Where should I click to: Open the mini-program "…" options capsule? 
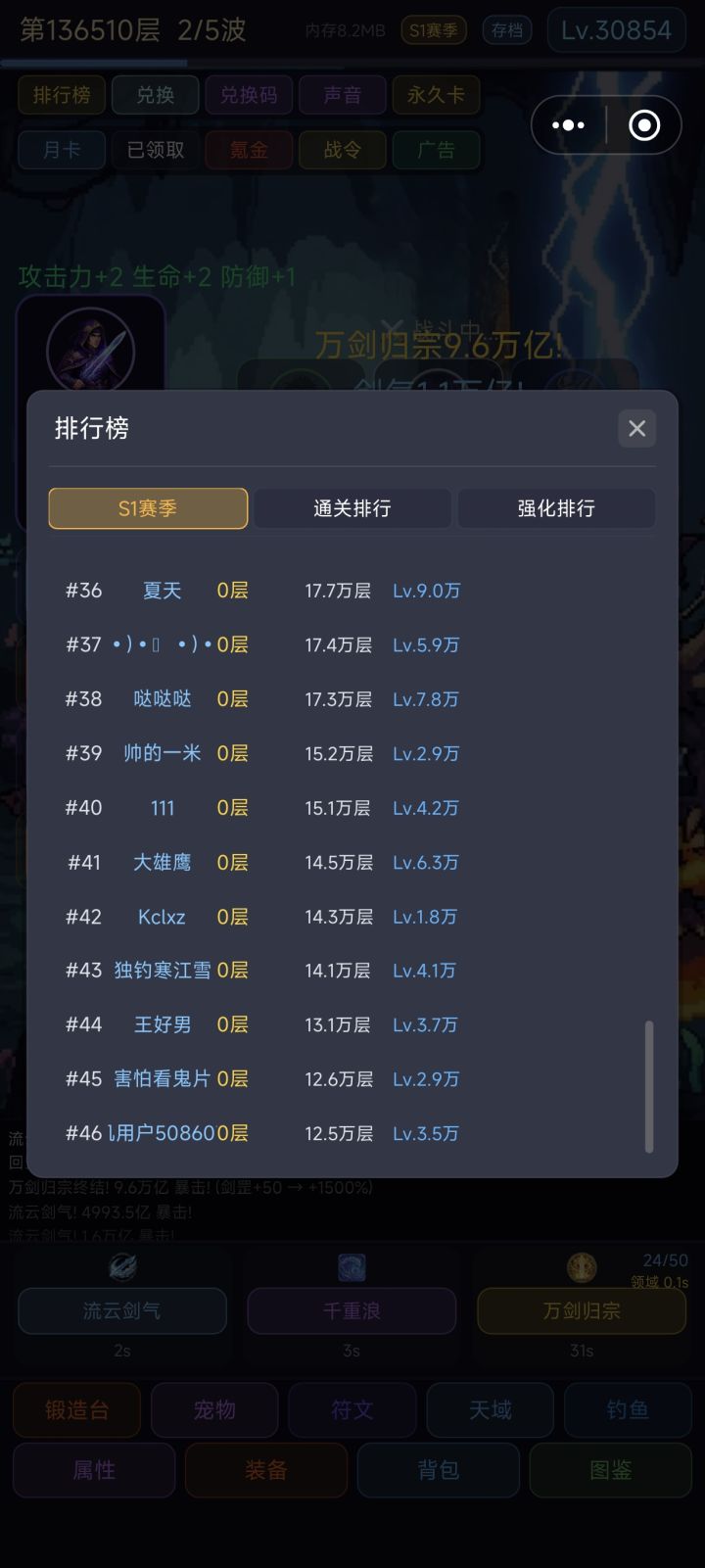tap(567, 125)
